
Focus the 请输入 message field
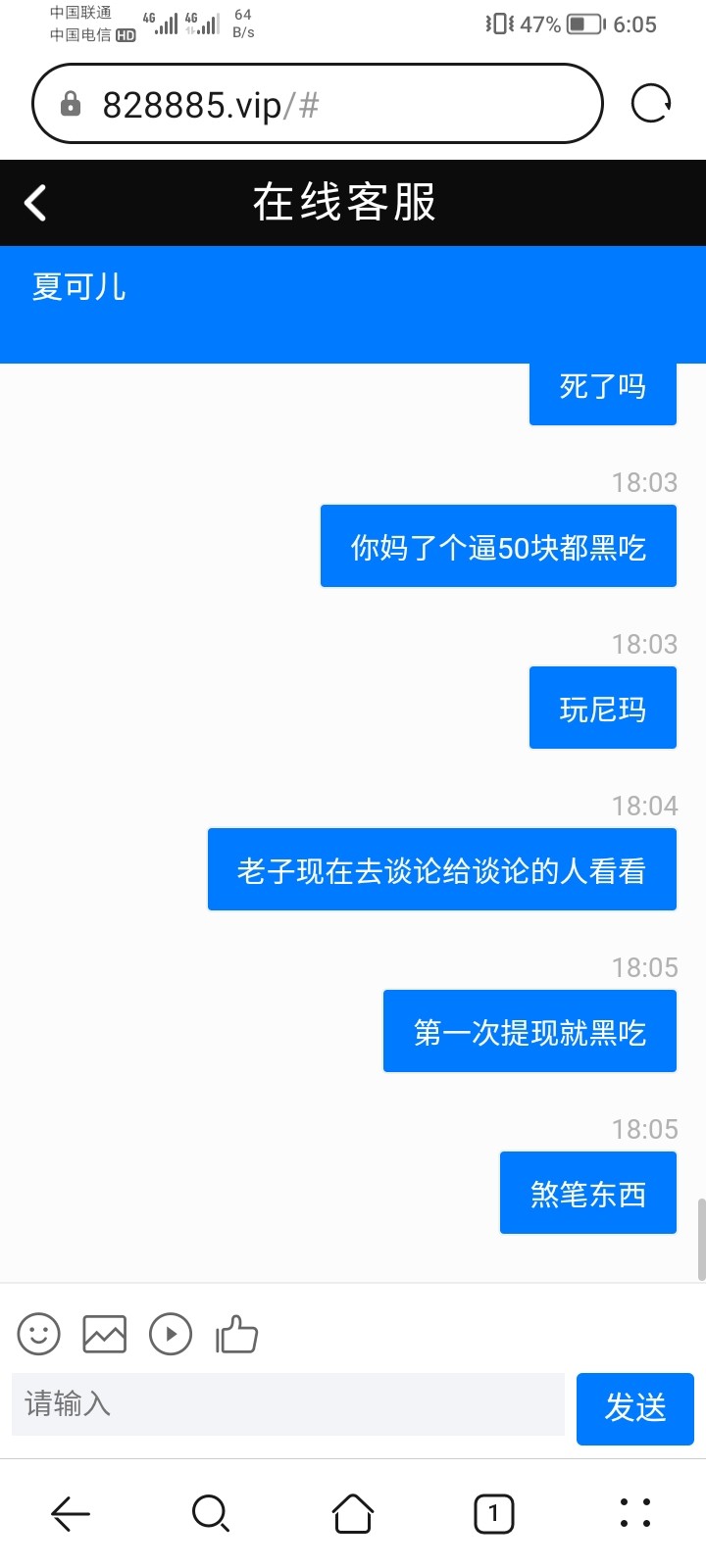coord(287,1404)
